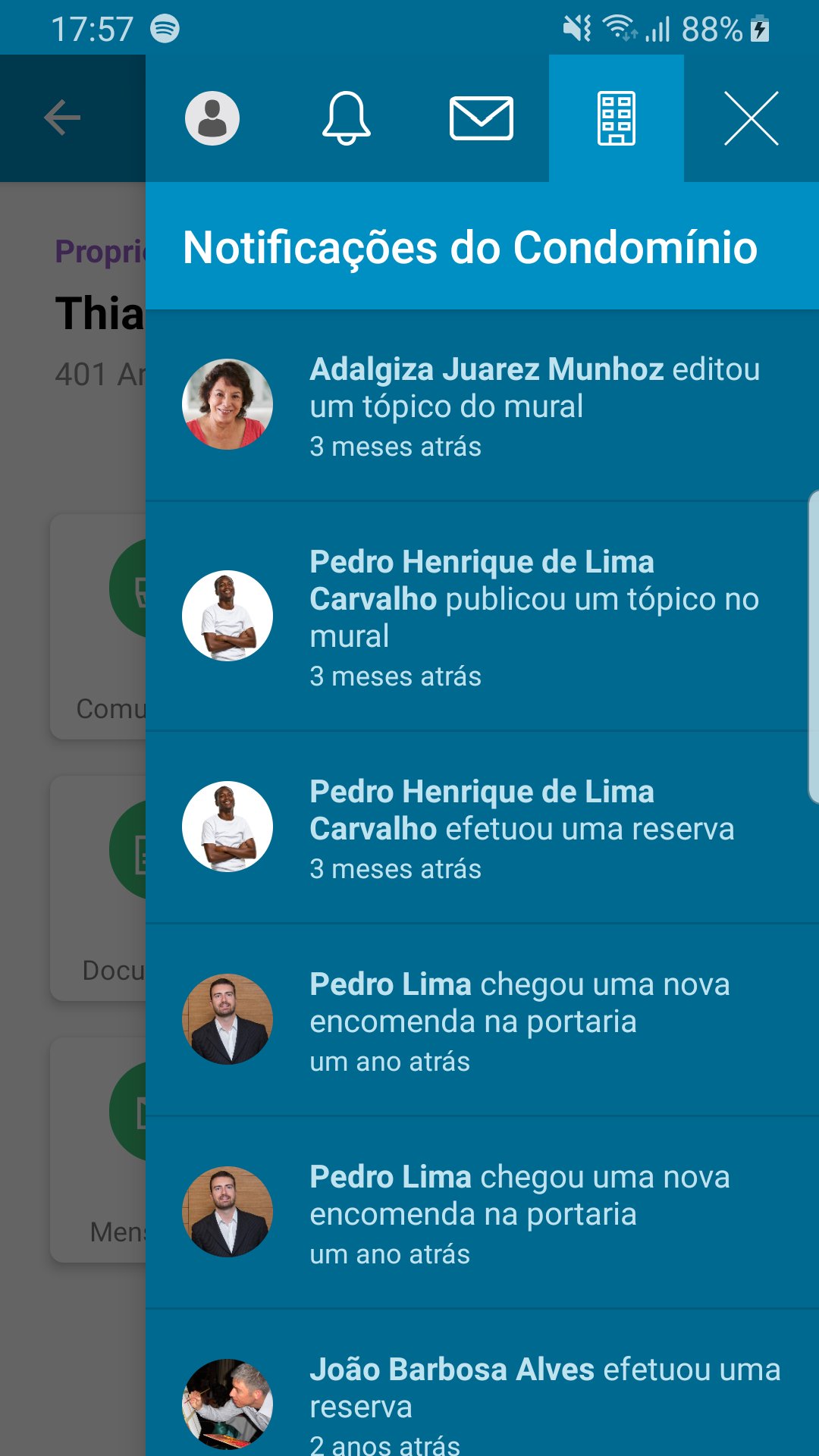Select the condominium building tab
Screen dimensions: 819x1456
(616, 118)
